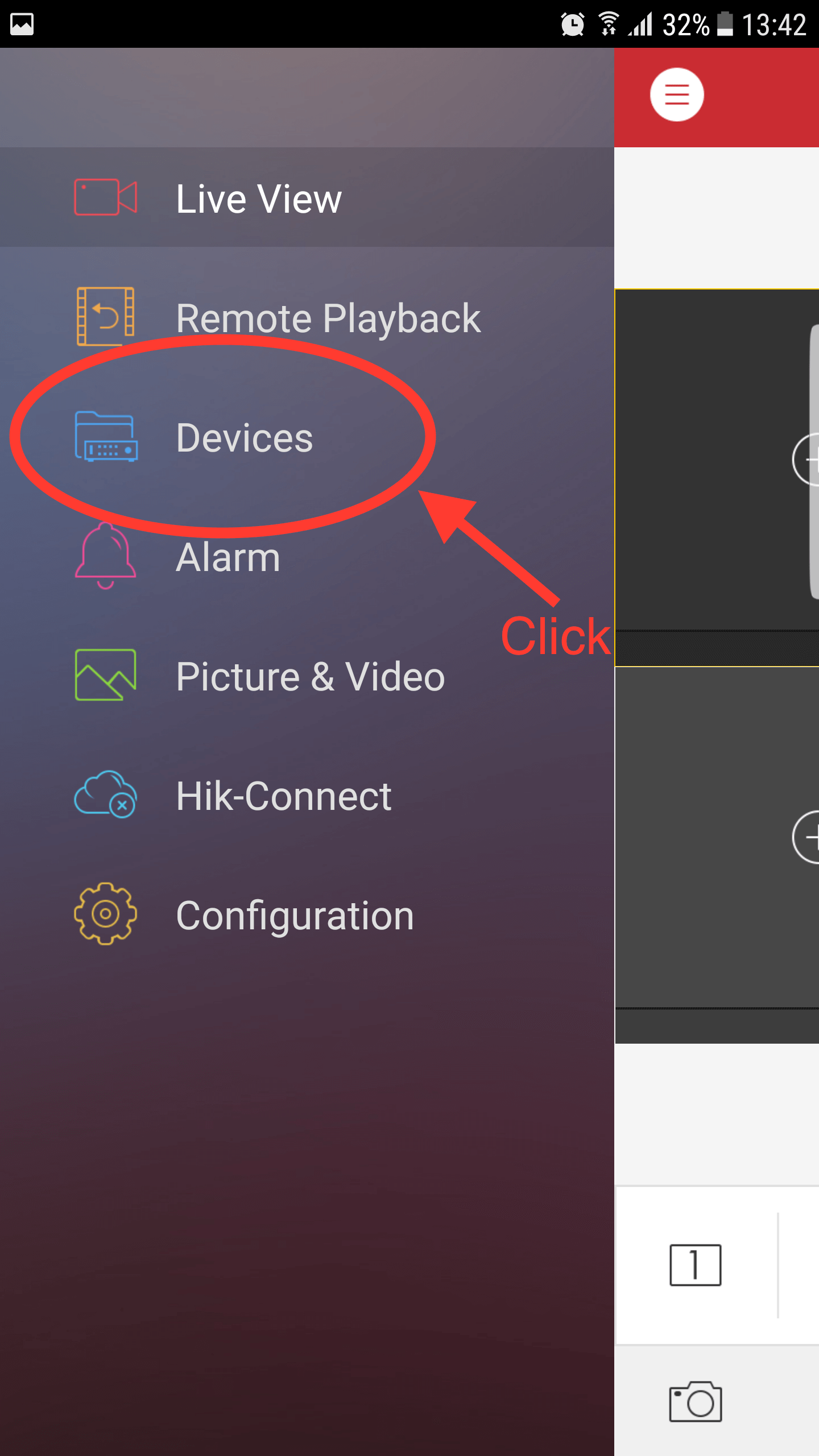Open Hik-Connect
Screen dimensions: 819x1456
point(307,795)
